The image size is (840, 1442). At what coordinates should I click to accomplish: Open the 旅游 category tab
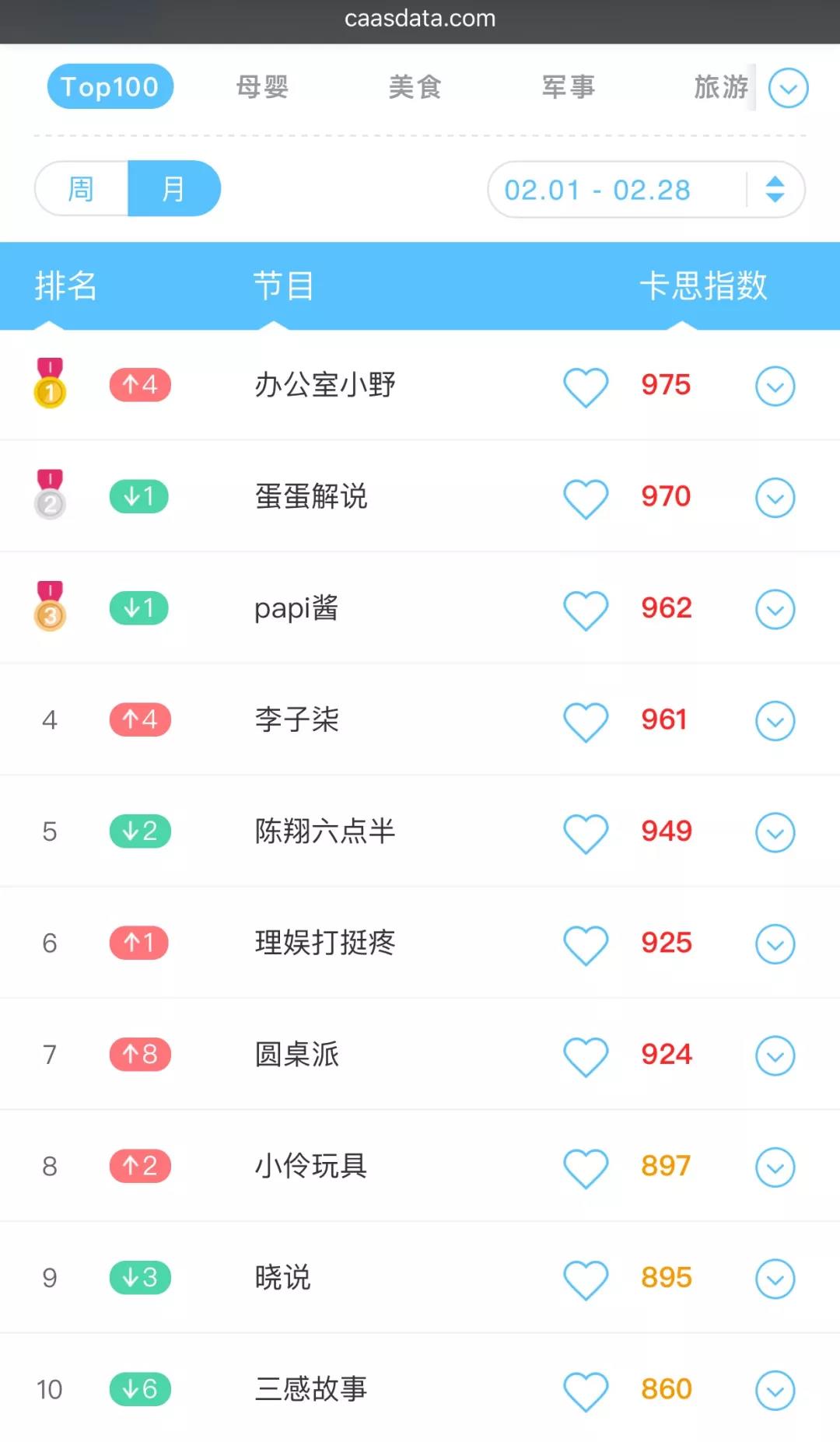(x=719, y=86)
